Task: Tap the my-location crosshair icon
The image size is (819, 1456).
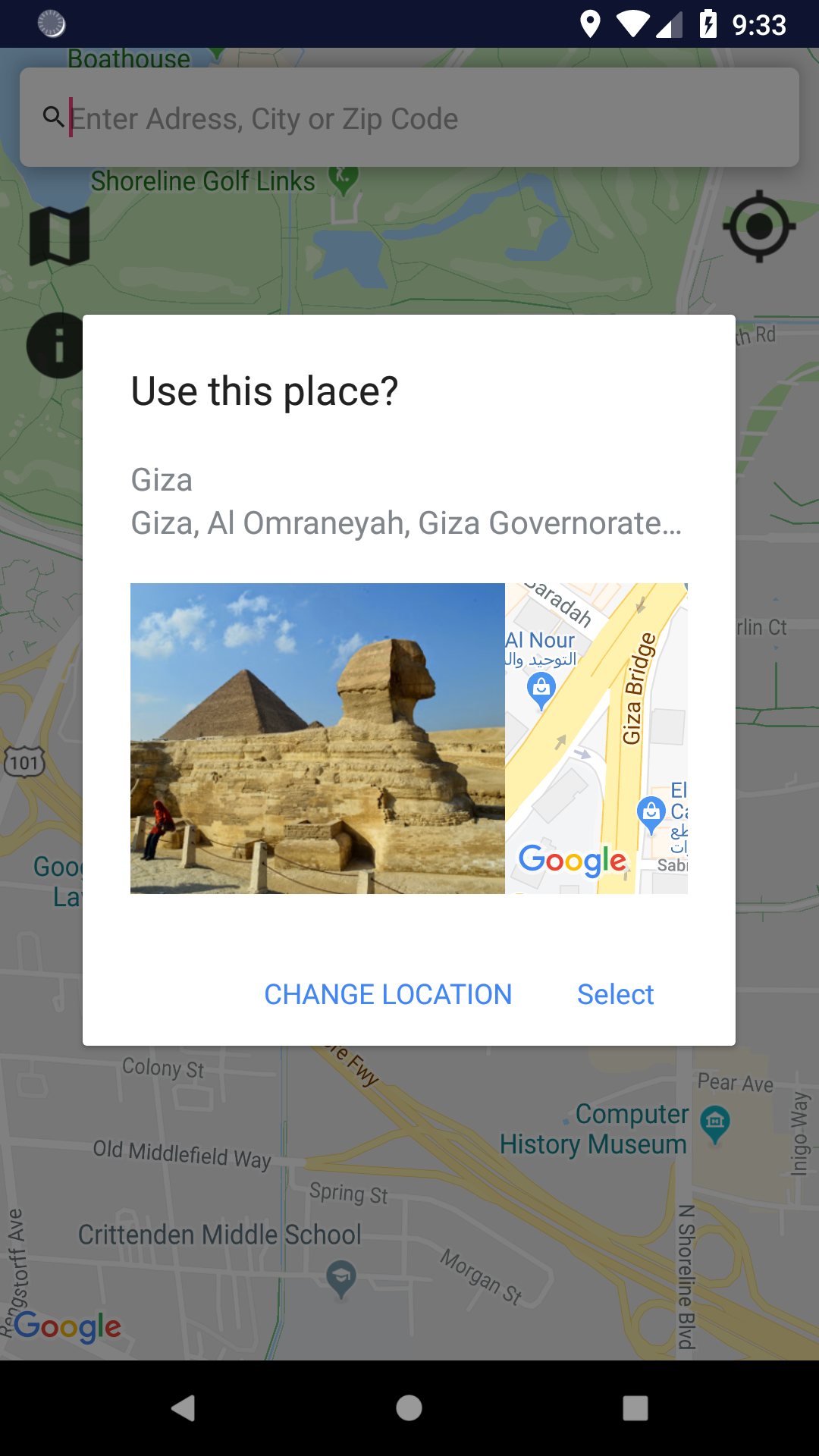Action: 759,227
